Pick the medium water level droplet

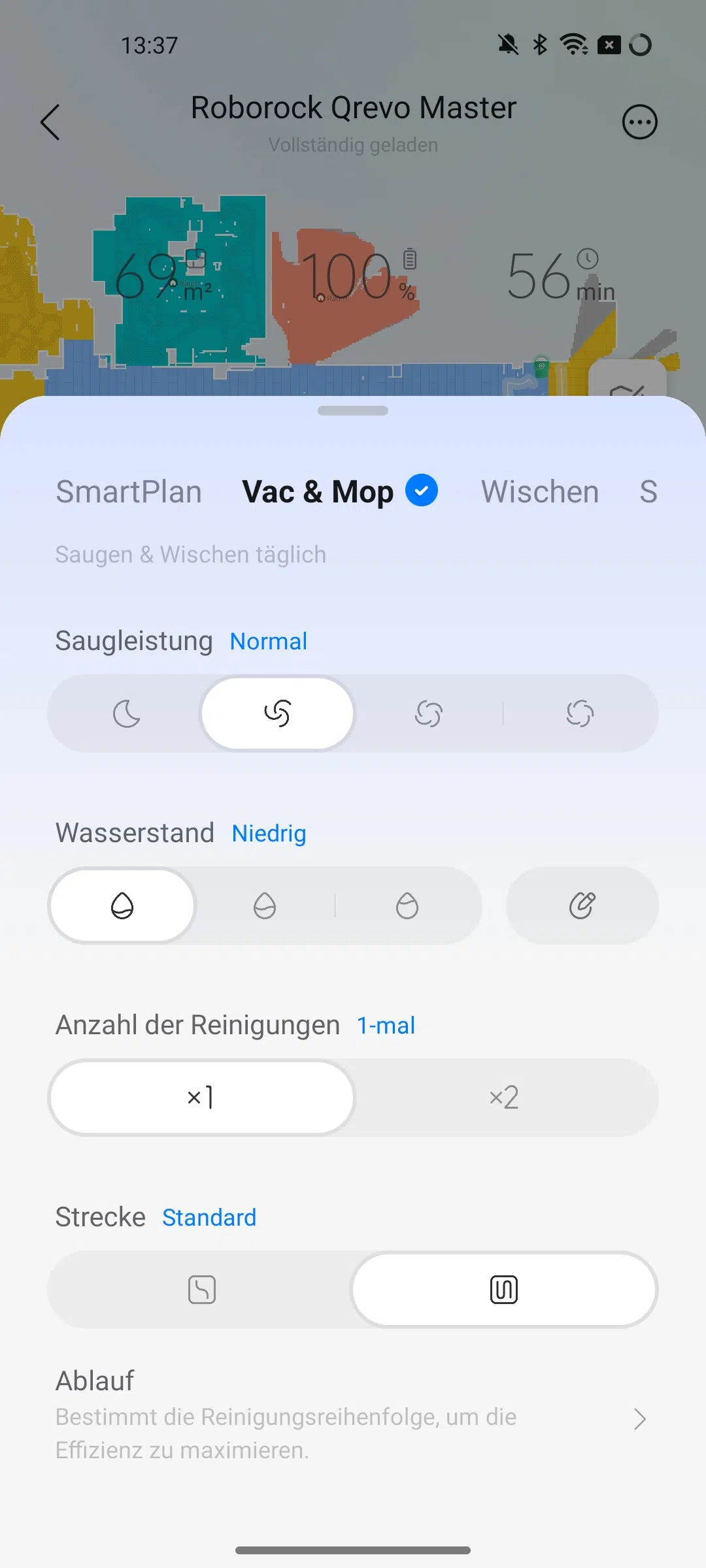(265, 906)
